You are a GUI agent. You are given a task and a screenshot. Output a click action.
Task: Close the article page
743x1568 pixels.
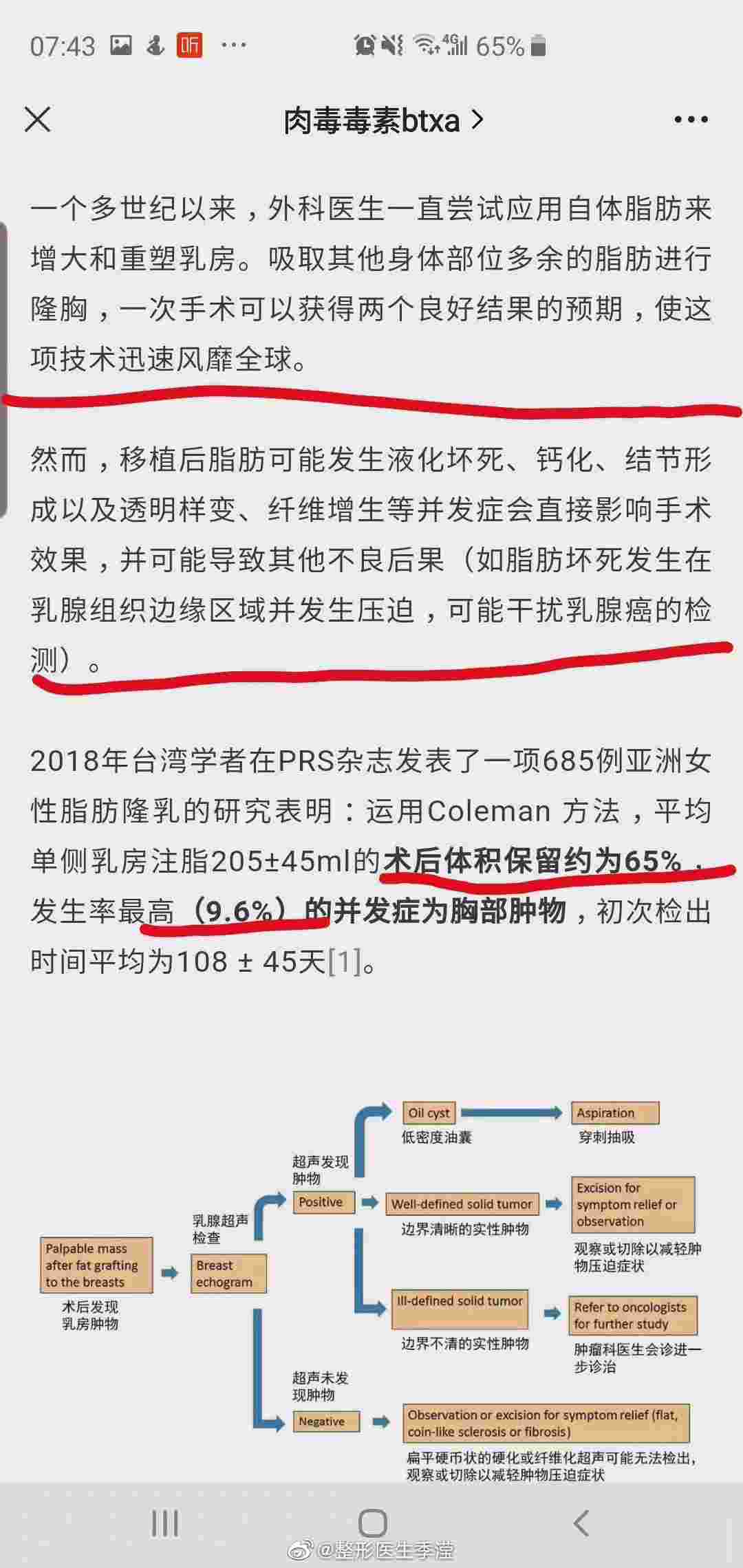pos(38,120)
